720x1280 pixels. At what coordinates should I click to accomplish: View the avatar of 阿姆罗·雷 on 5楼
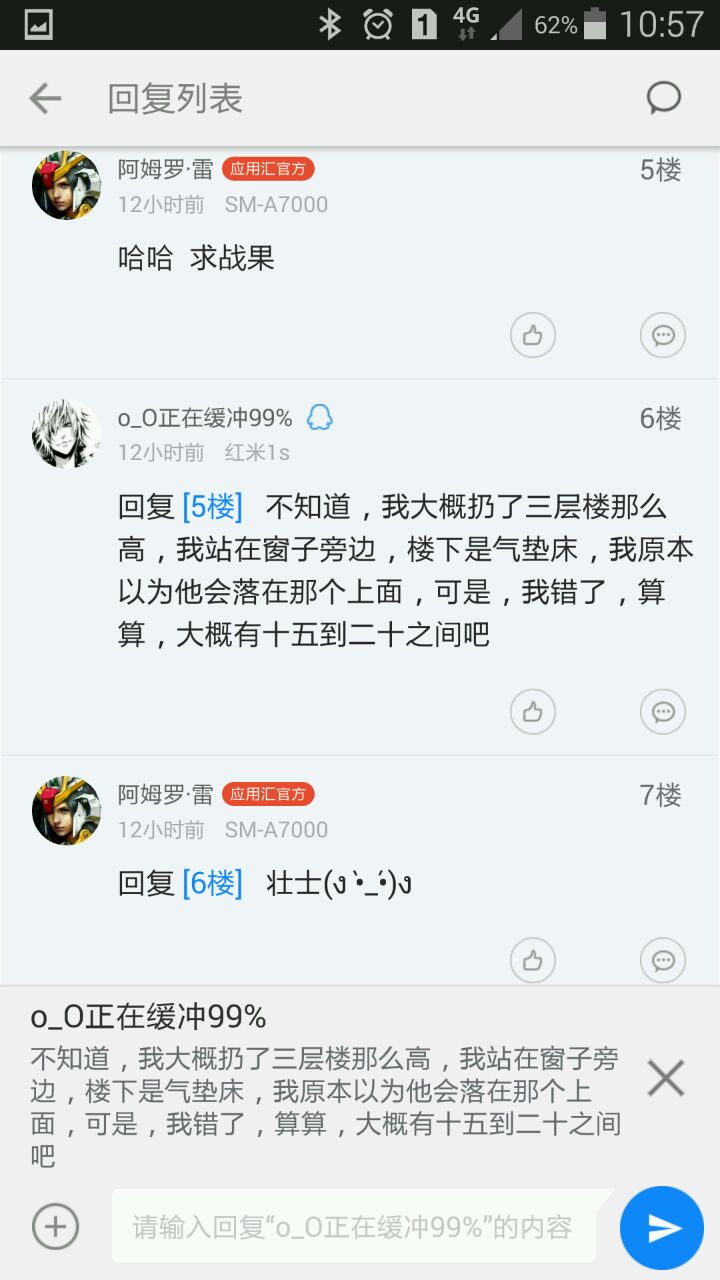click(66, 186)
